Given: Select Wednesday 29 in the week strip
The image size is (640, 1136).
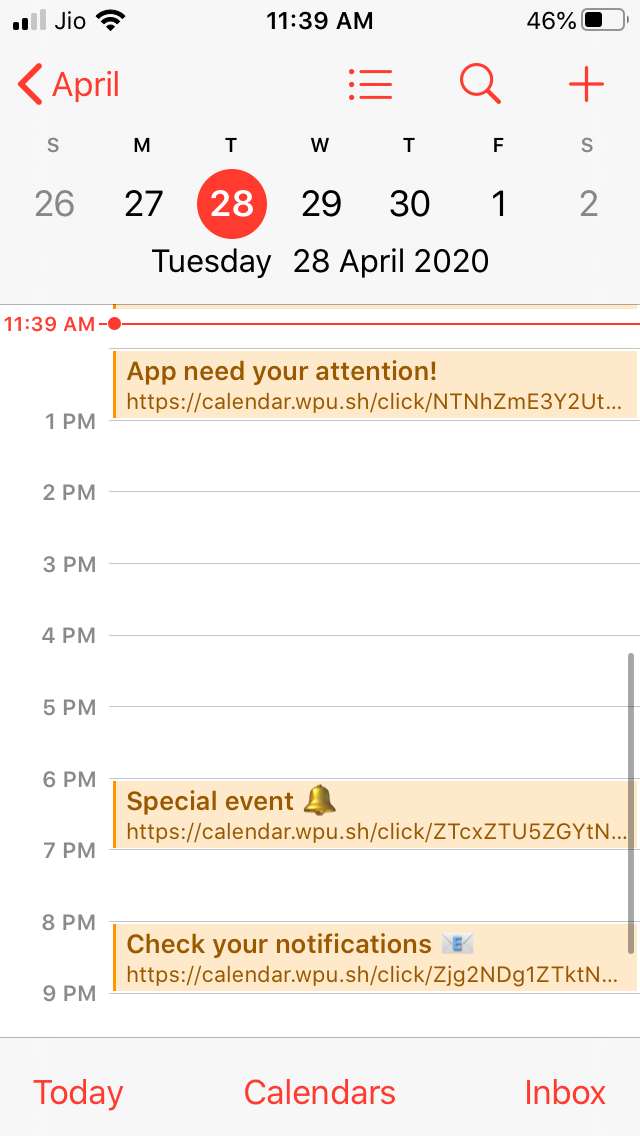Looking at the screenshot, I should [321, 204].
